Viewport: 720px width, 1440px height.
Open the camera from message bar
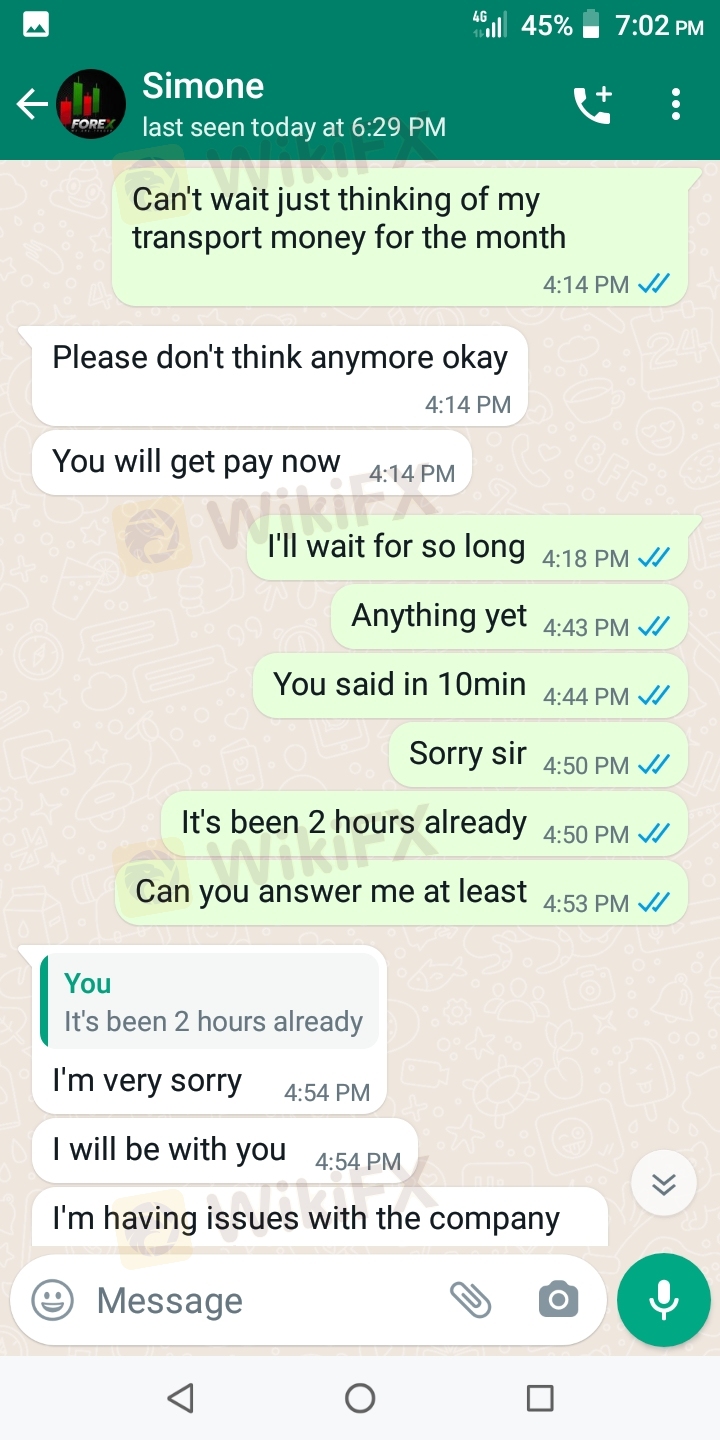click(558, 1300)
